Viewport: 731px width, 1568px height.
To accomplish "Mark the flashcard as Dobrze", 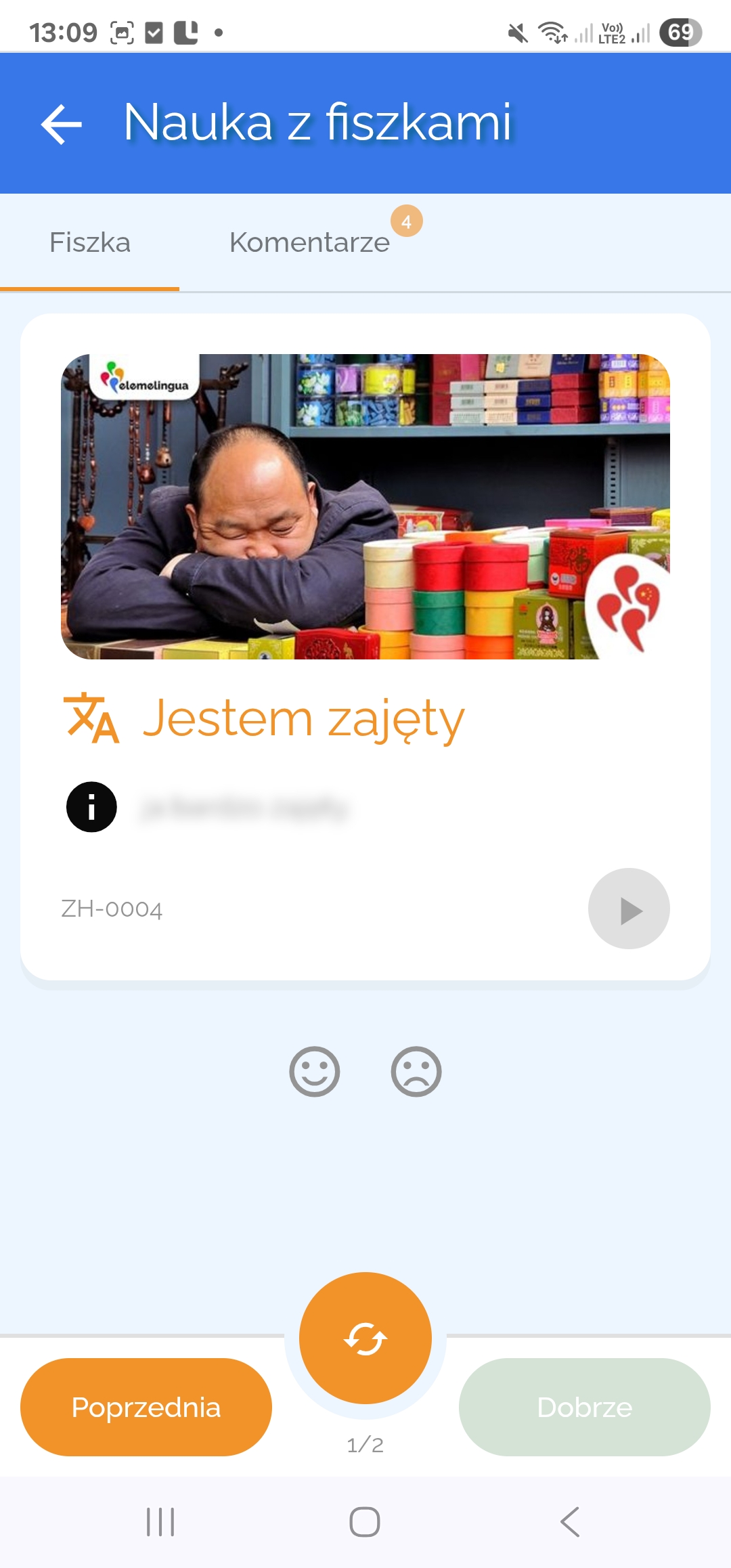I will (x=585, y=1408).
